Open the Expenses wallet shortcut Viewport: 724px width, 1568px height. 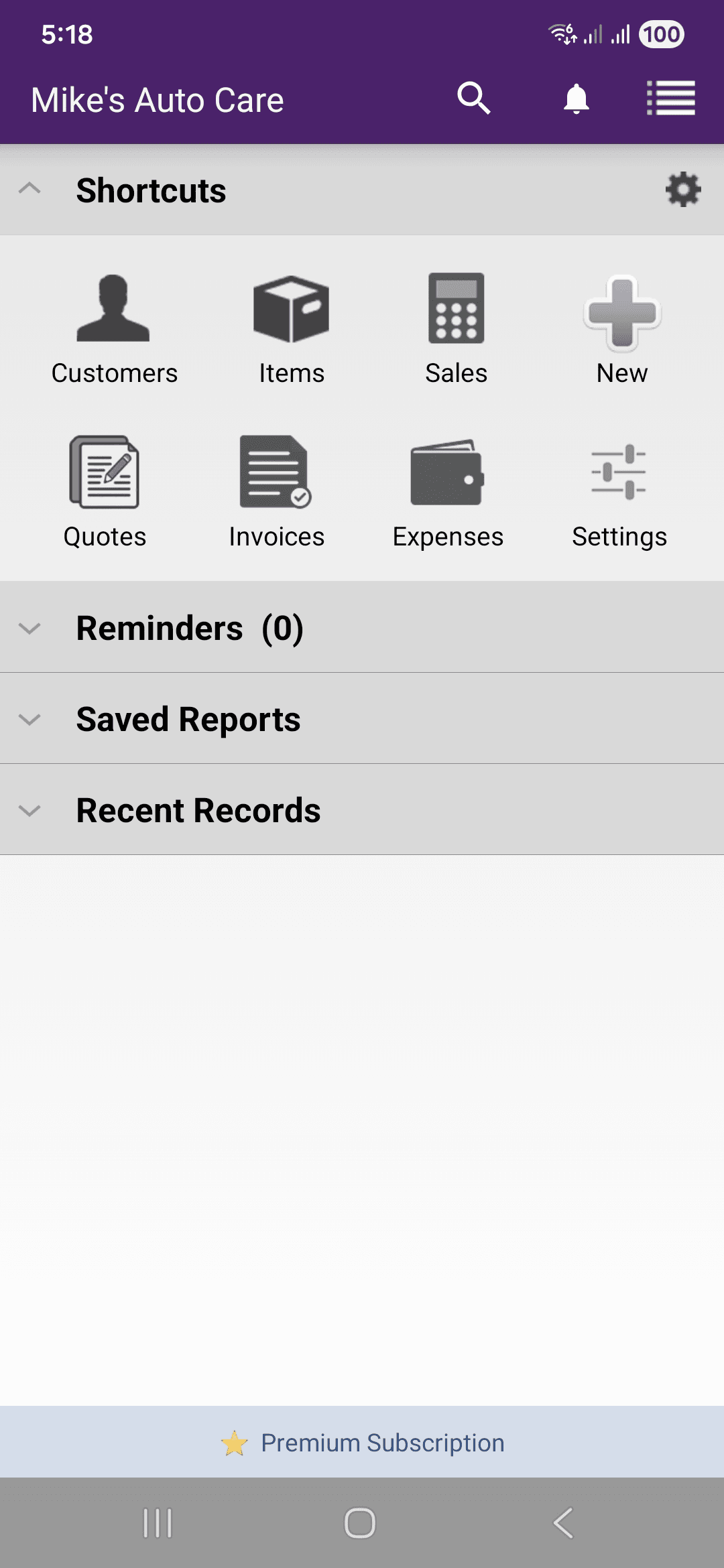[448, 489]
